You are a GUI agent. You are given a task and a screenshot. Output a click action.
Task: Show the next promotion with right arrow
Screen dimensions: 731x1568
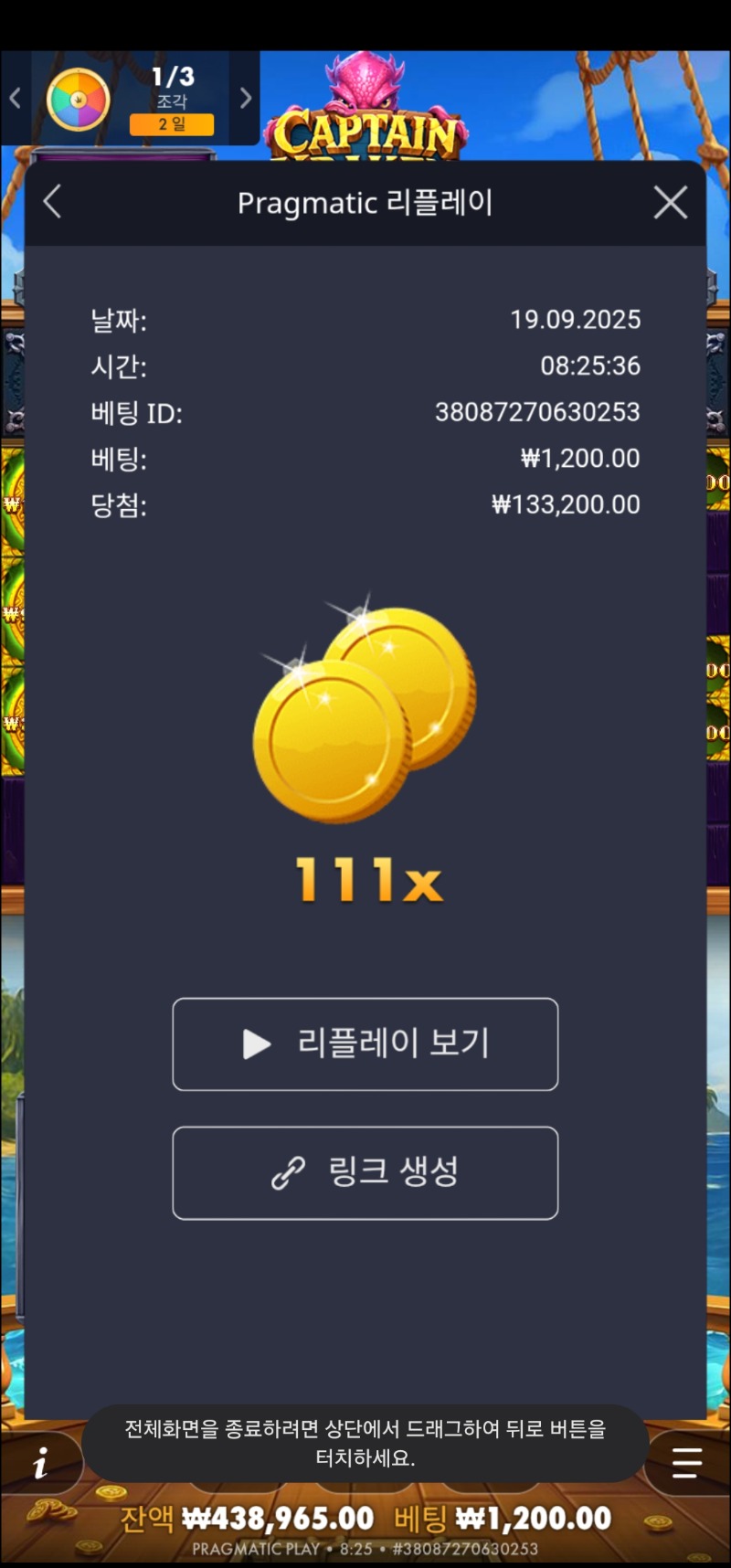[245, 98]
